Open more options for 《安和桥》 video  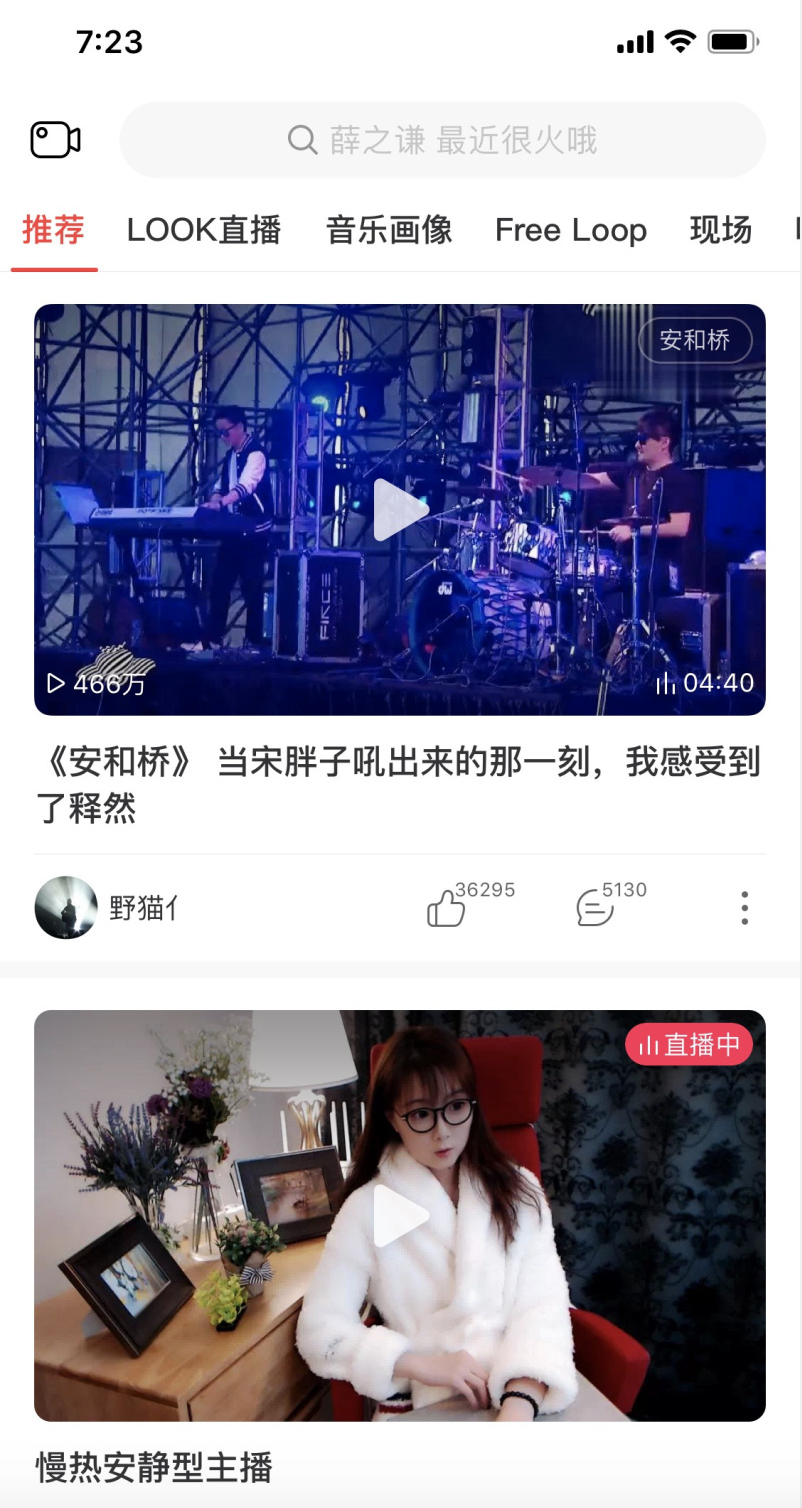click(x=744, y=908)
